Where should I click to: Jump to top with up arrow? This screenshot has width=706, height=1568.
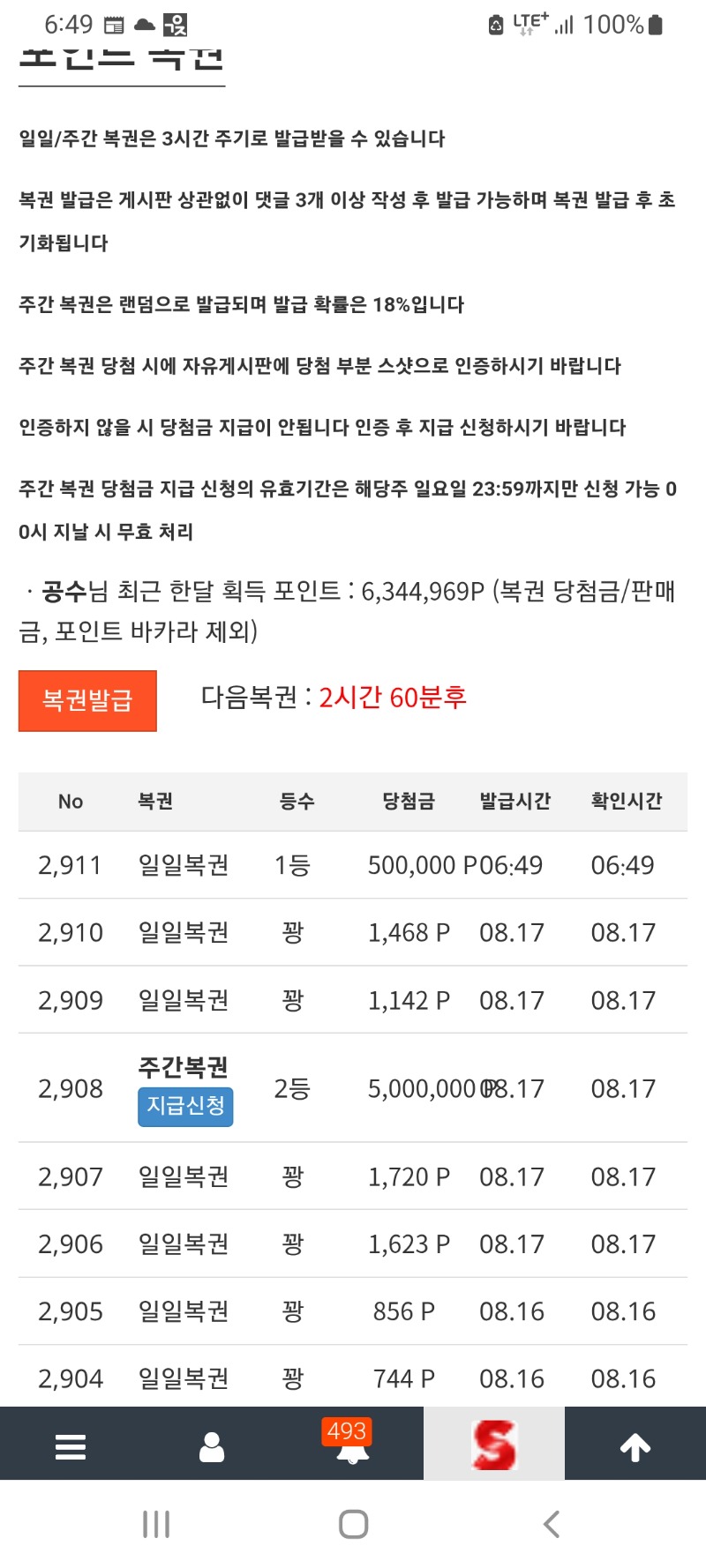pos(635,1447)
